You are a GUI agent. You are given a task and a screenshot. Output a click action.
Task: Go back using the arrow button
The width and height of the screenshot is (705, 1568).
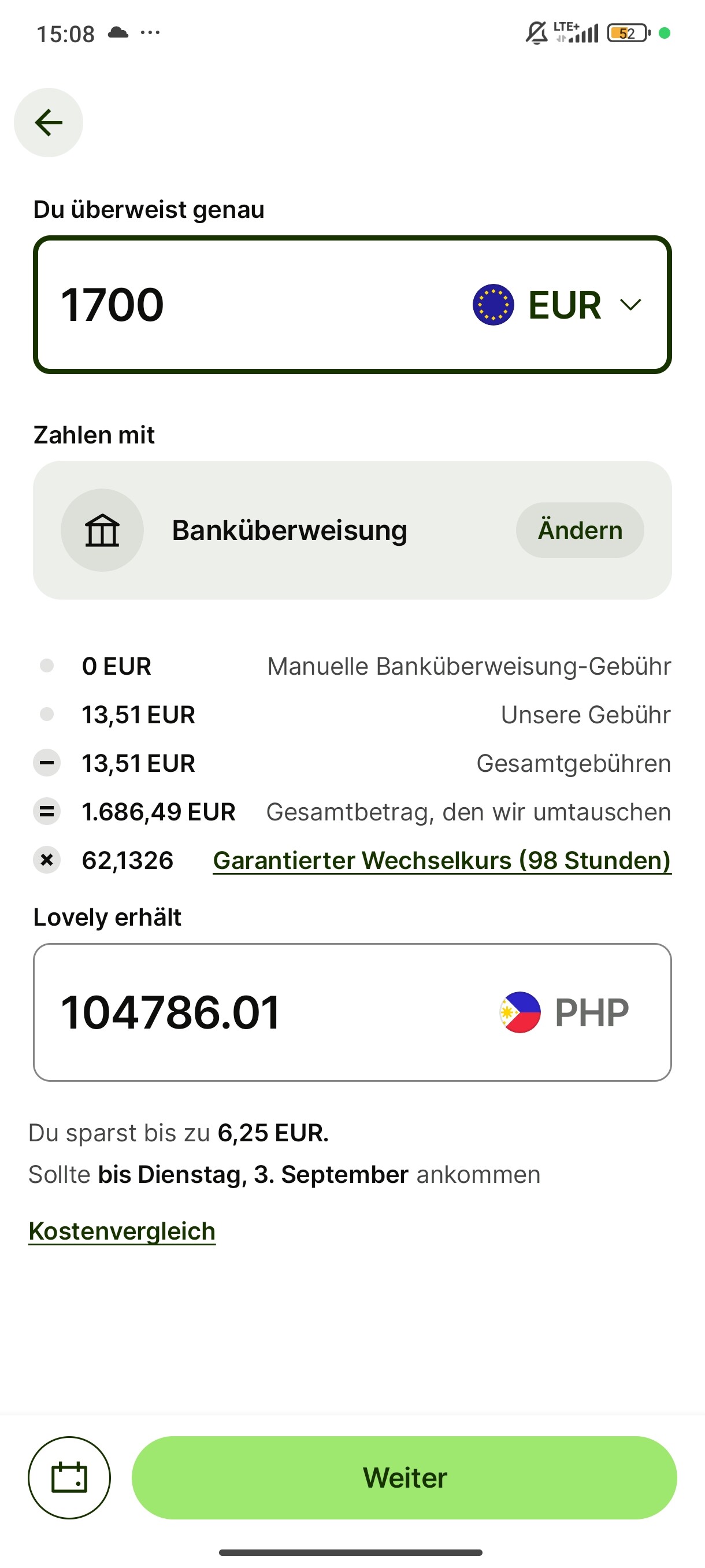point(49,123)
